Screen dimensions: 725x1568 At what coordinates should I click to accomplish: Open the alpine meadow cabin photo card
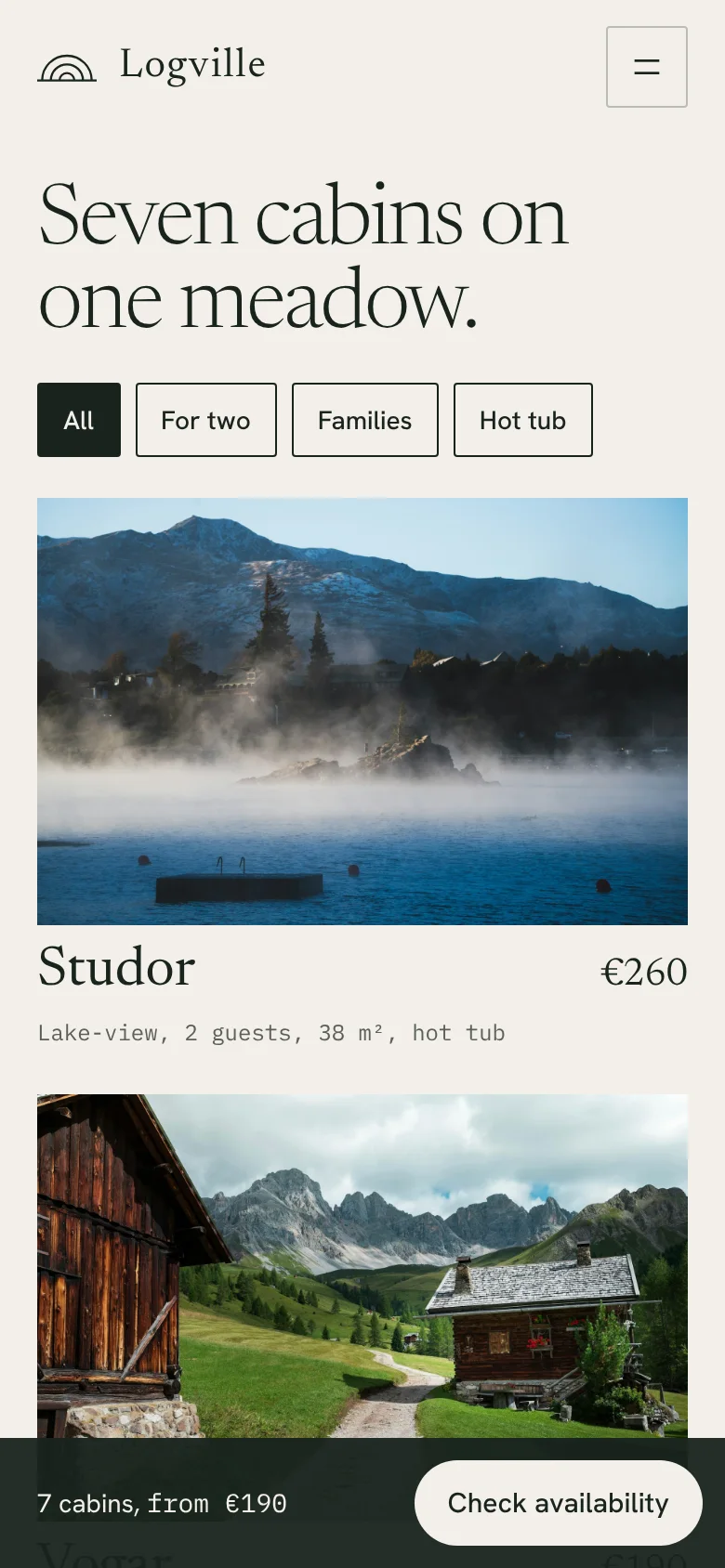[362, 1265]
